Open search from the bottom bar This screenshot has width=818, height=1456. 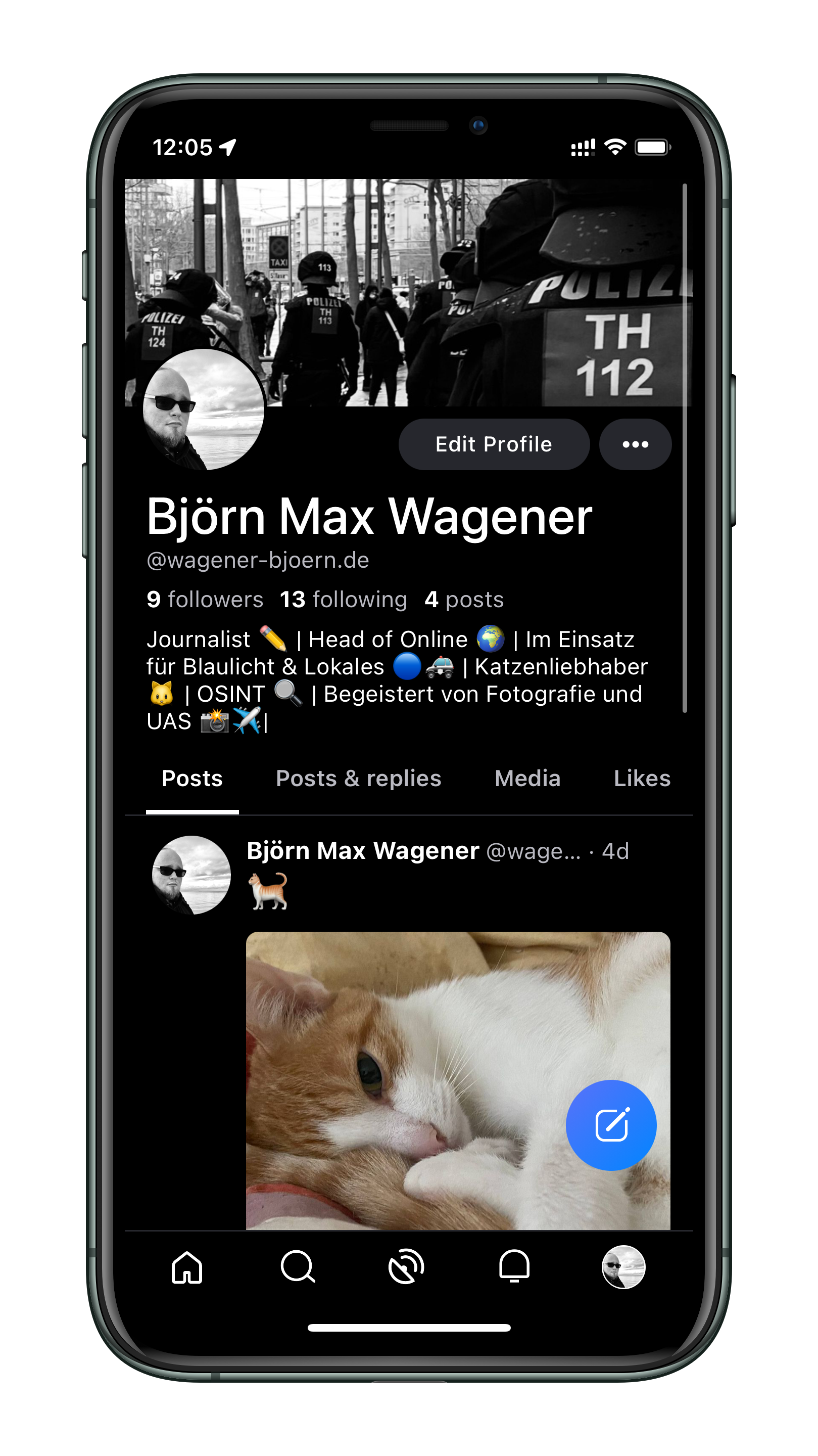click(297, 1267)
